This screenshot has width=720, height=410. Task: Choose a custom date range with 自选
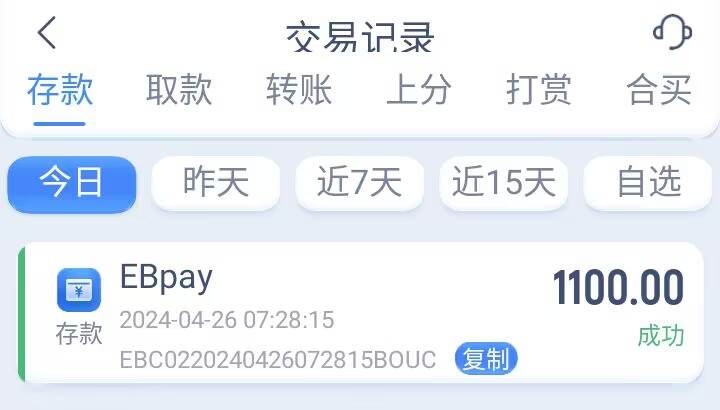click(648, 183)
